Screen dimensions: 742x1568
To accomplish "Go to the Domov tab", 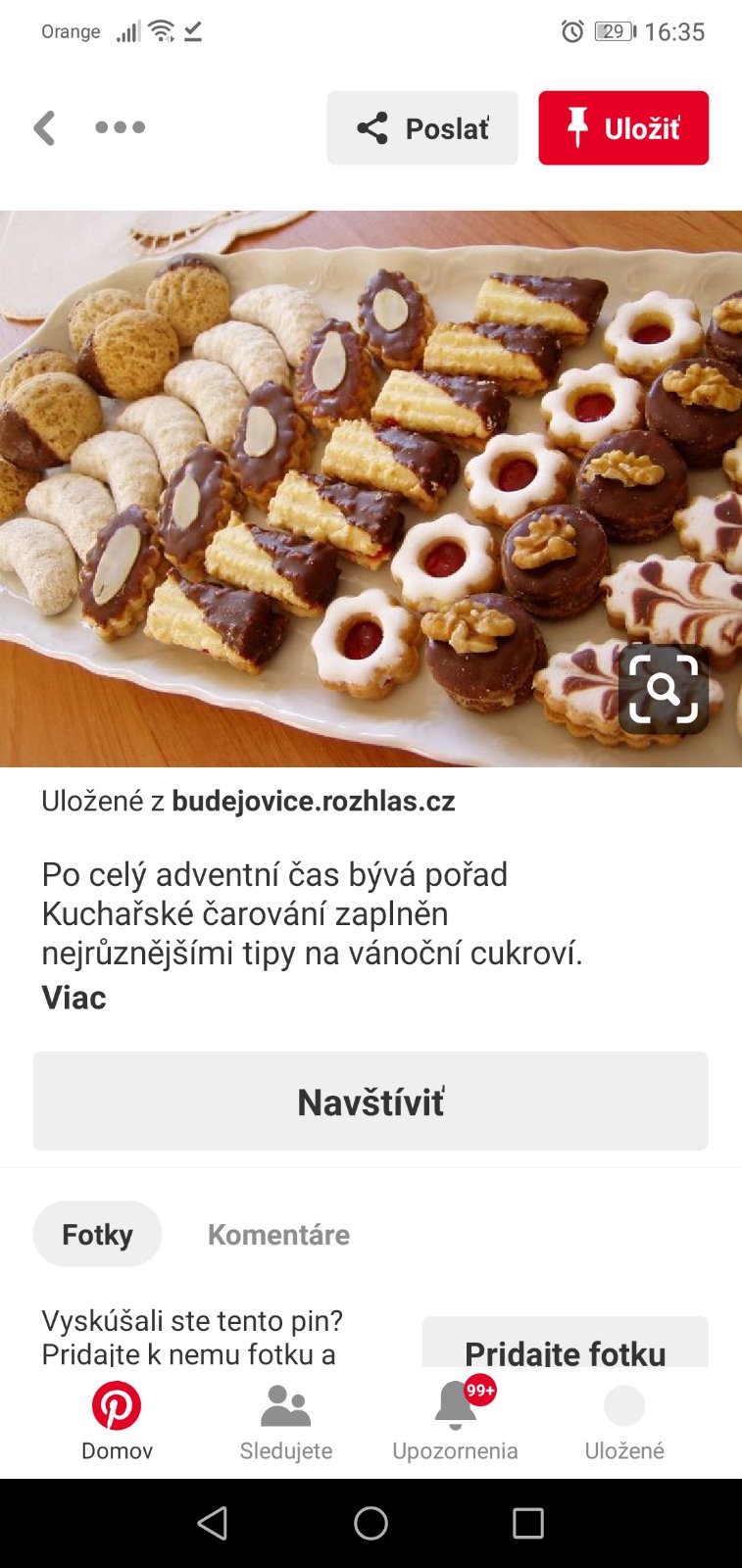I will (117, 1421).
